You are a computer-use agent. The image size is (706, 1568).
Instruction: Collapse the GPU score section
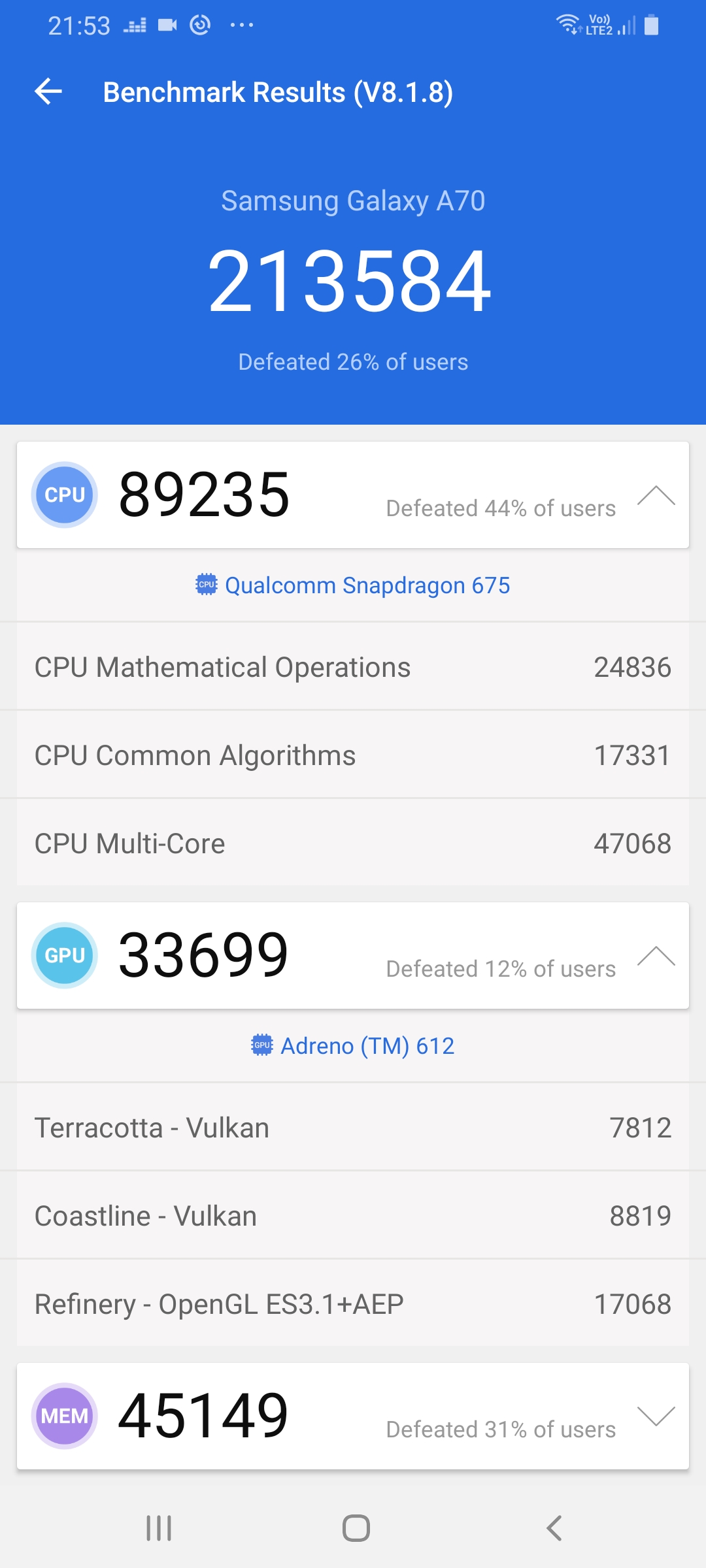point(656,956)
